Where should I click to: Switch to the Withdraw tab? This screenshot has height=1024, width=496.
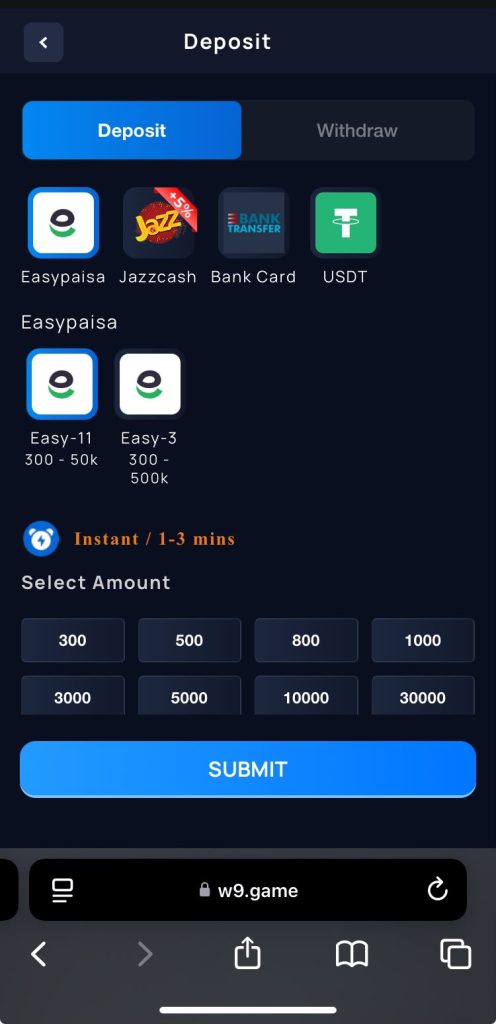point(357,130)
